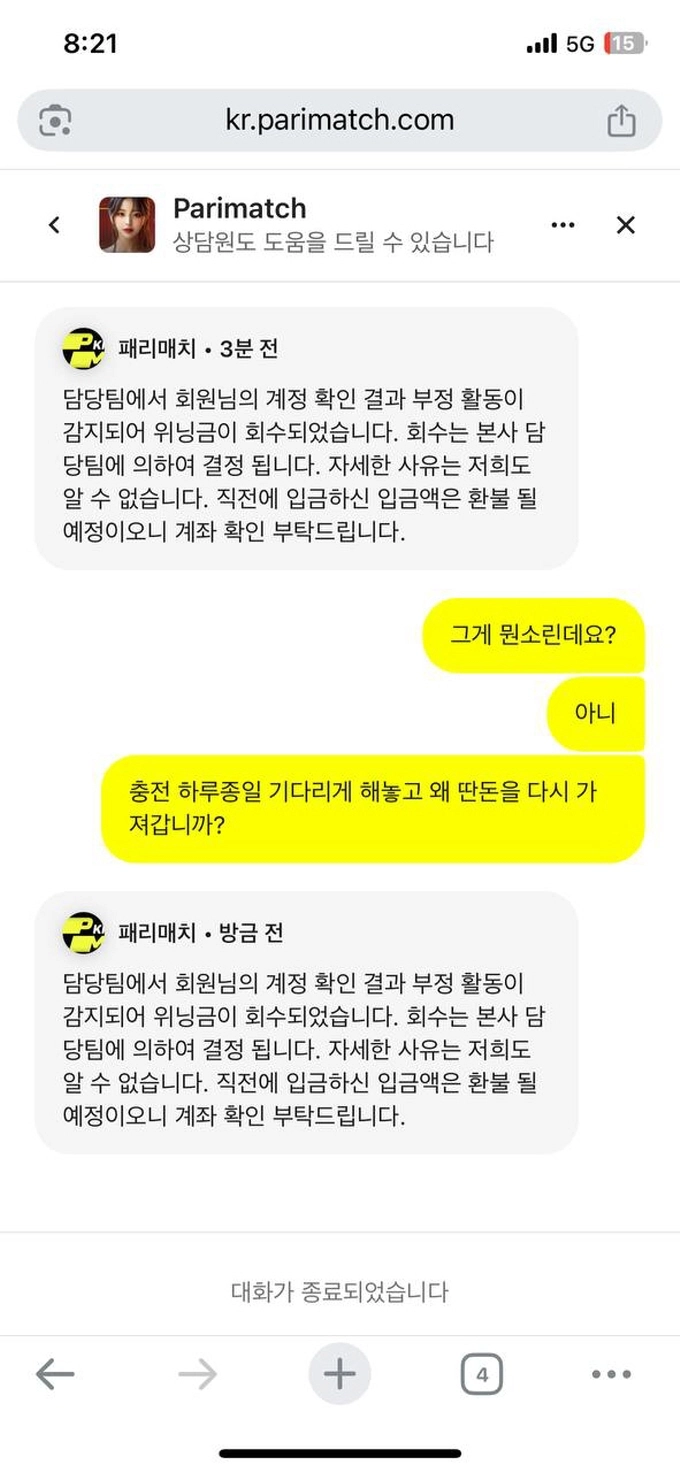Screen dimensions: 680x1472
Task: Go back from the Parimatch chat
Action: (54, 225)
